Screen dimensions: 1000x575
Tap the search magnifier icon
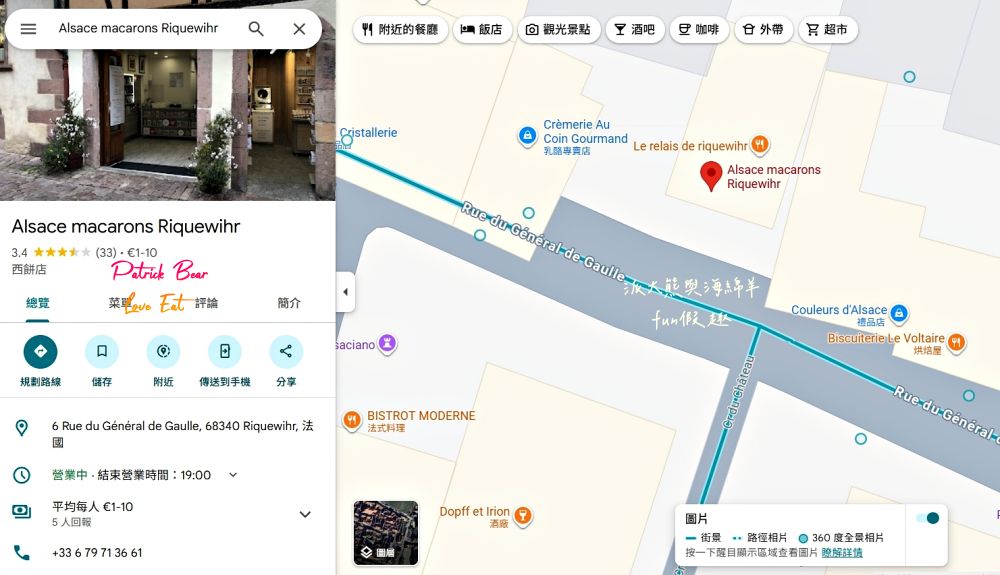tap(256, 29)
